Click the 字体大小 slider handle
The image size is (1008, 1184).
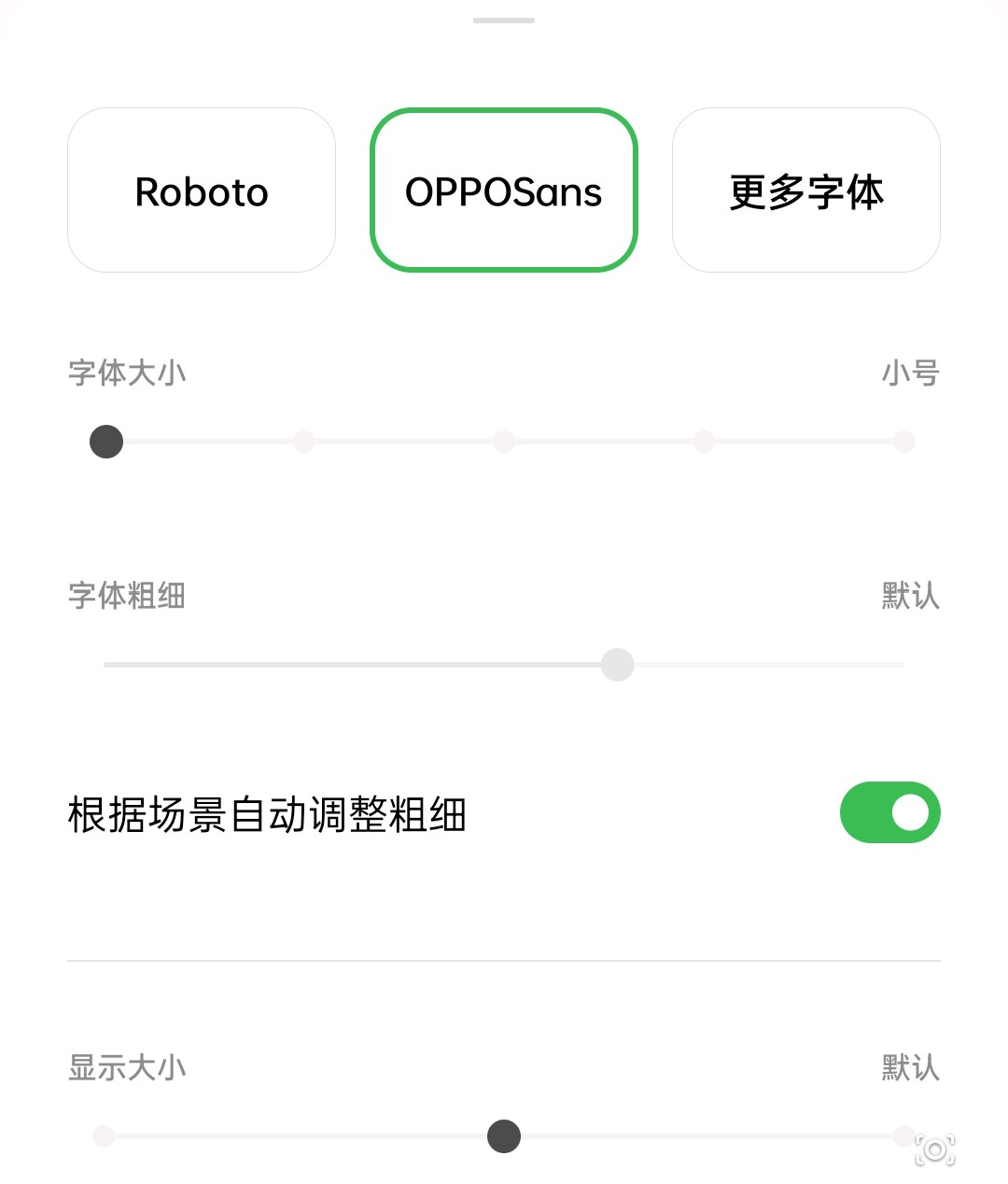point(105,441)
